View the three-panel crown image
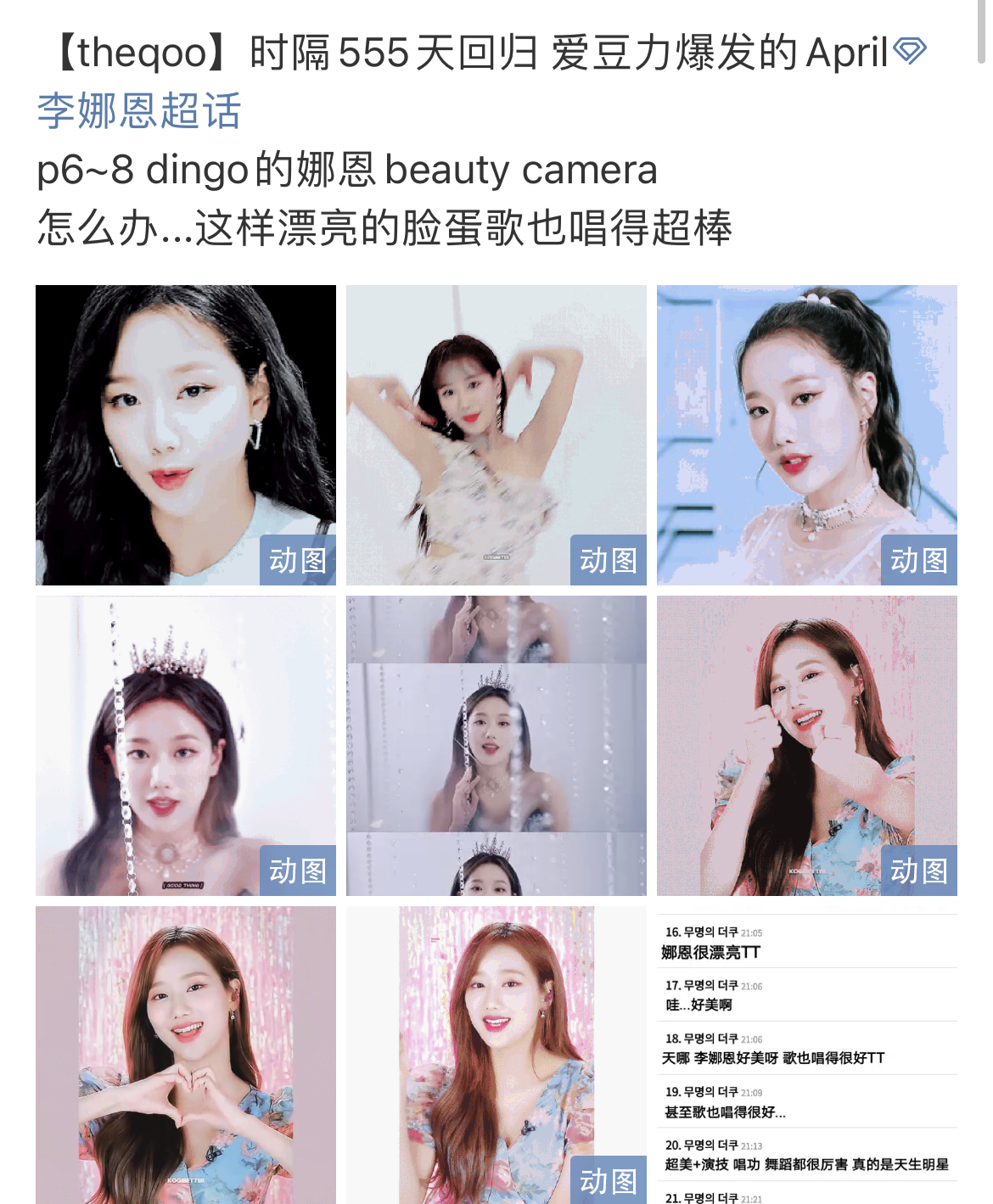993x1204 pixels. (x=496, y=746)
